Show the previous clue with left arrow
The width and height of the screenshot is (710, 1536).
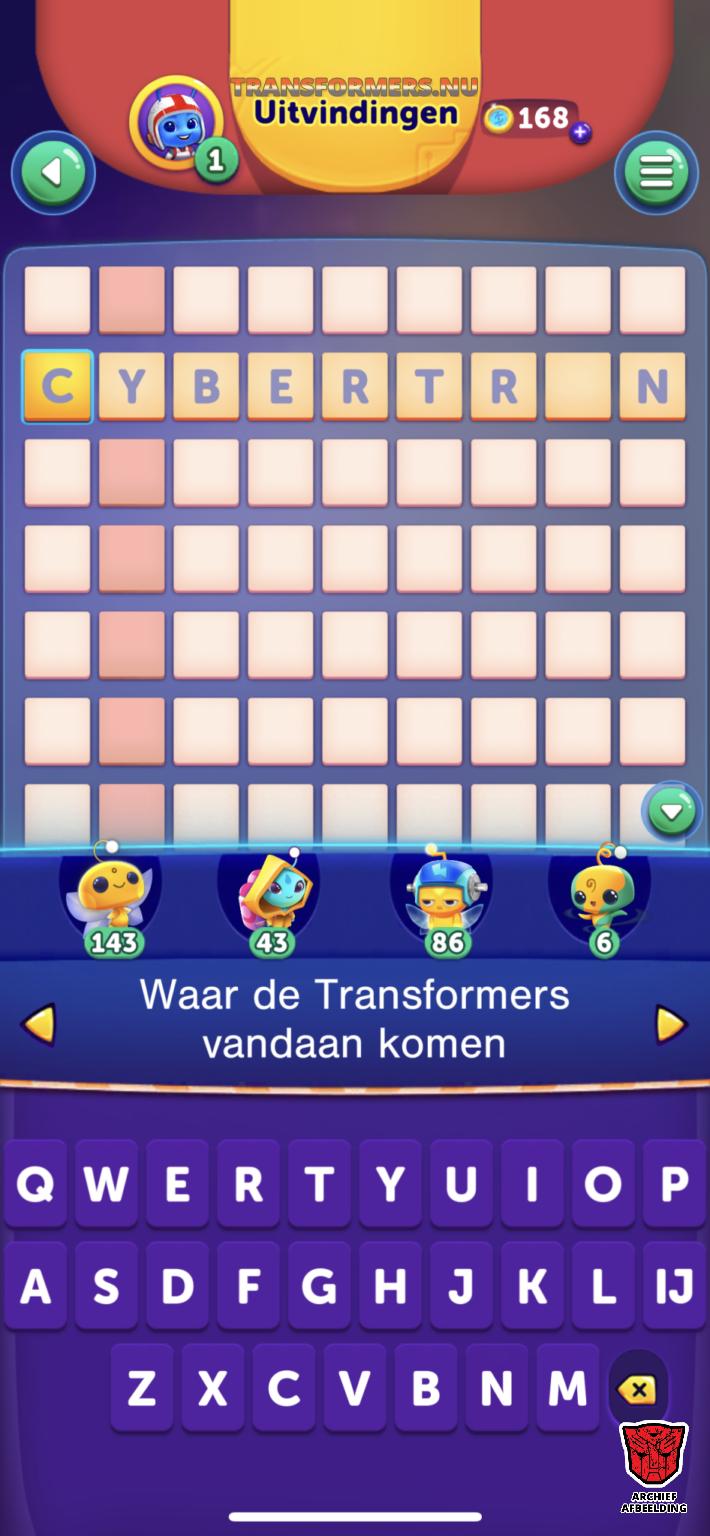click(38, 1024)
